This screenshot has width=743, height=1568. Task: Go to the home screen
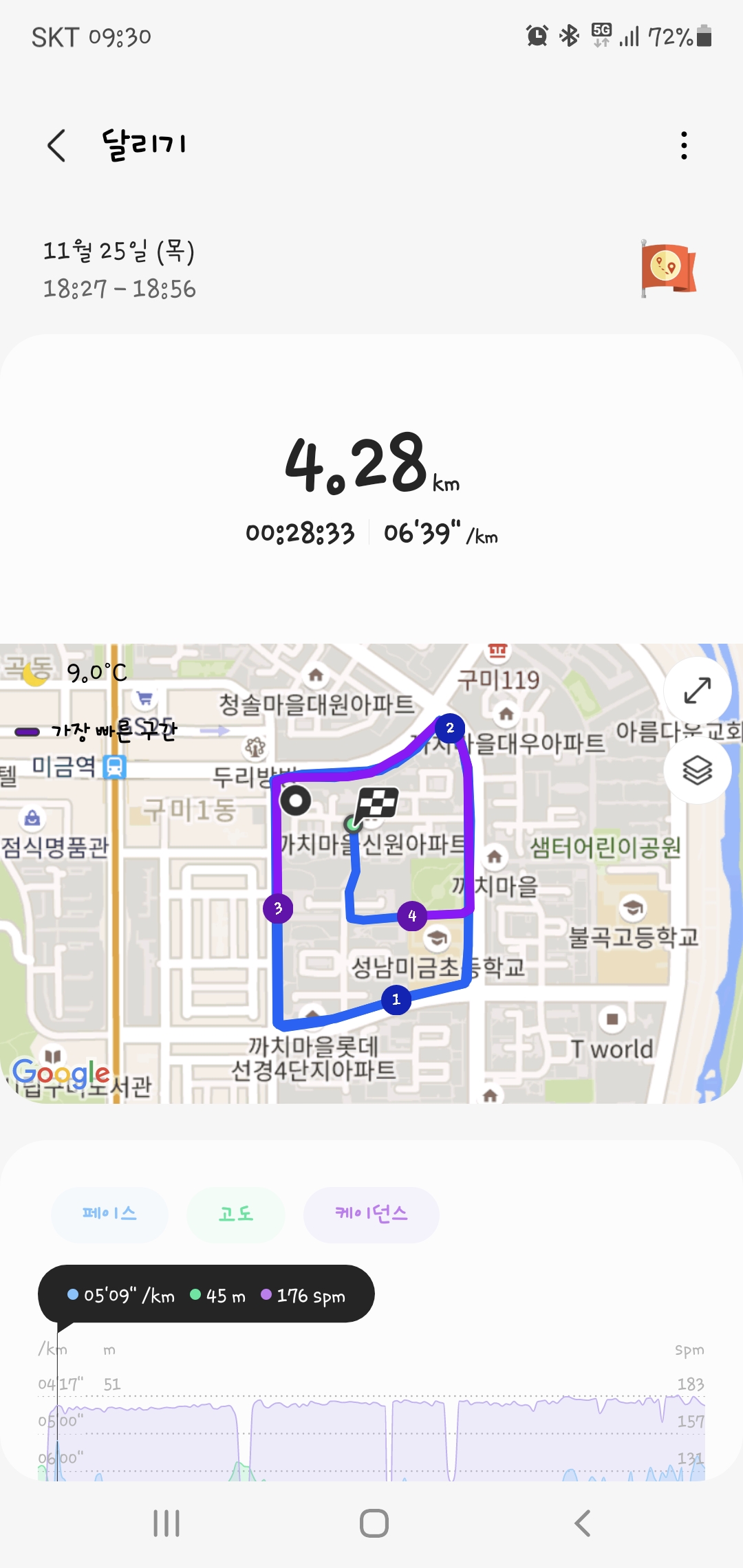pyautogui.click(x=374, y=1523)
